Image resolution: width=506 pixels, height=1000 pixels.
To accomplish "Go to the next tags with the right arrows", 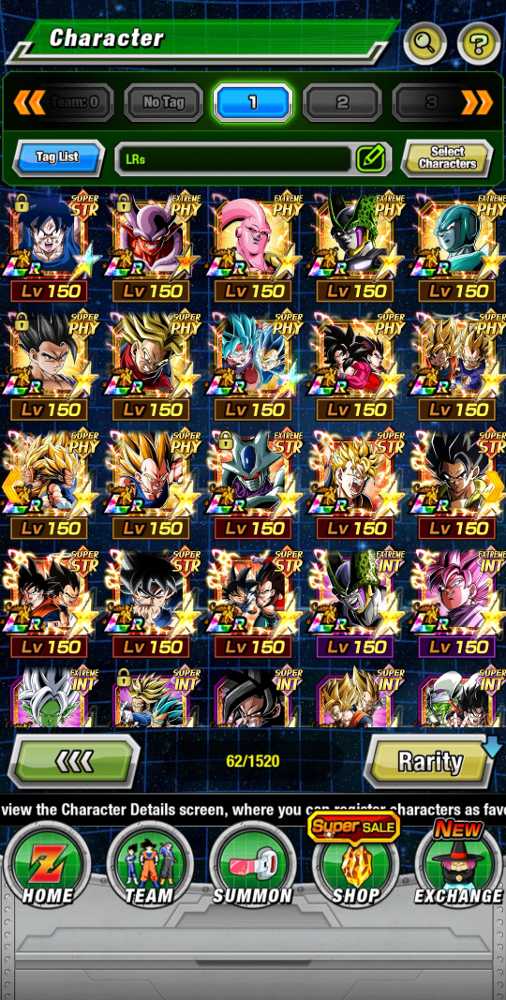I will click(x=477, y=103).
